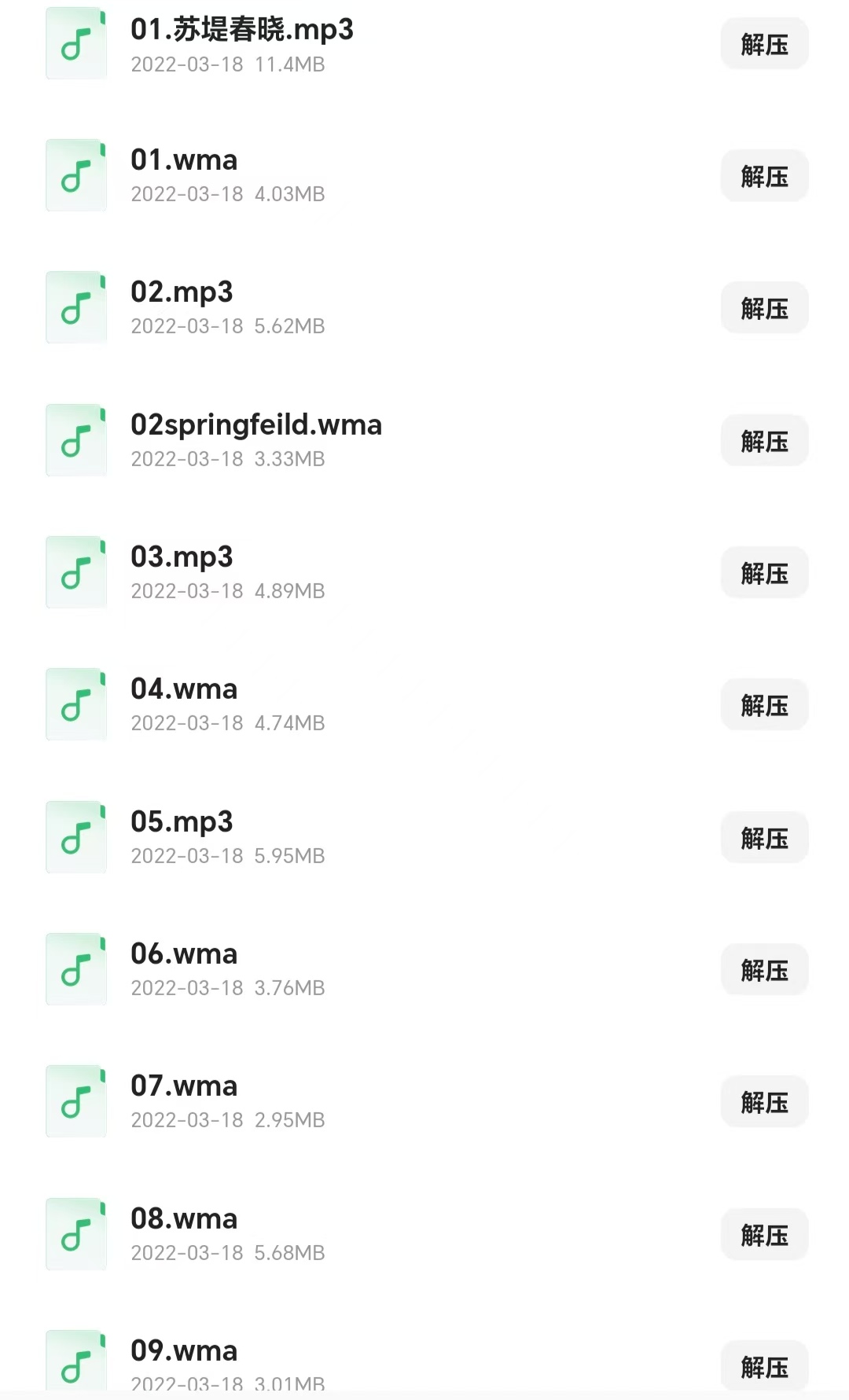
Task: Click the music icon for 01.wma
Action: tap(75, 175)
